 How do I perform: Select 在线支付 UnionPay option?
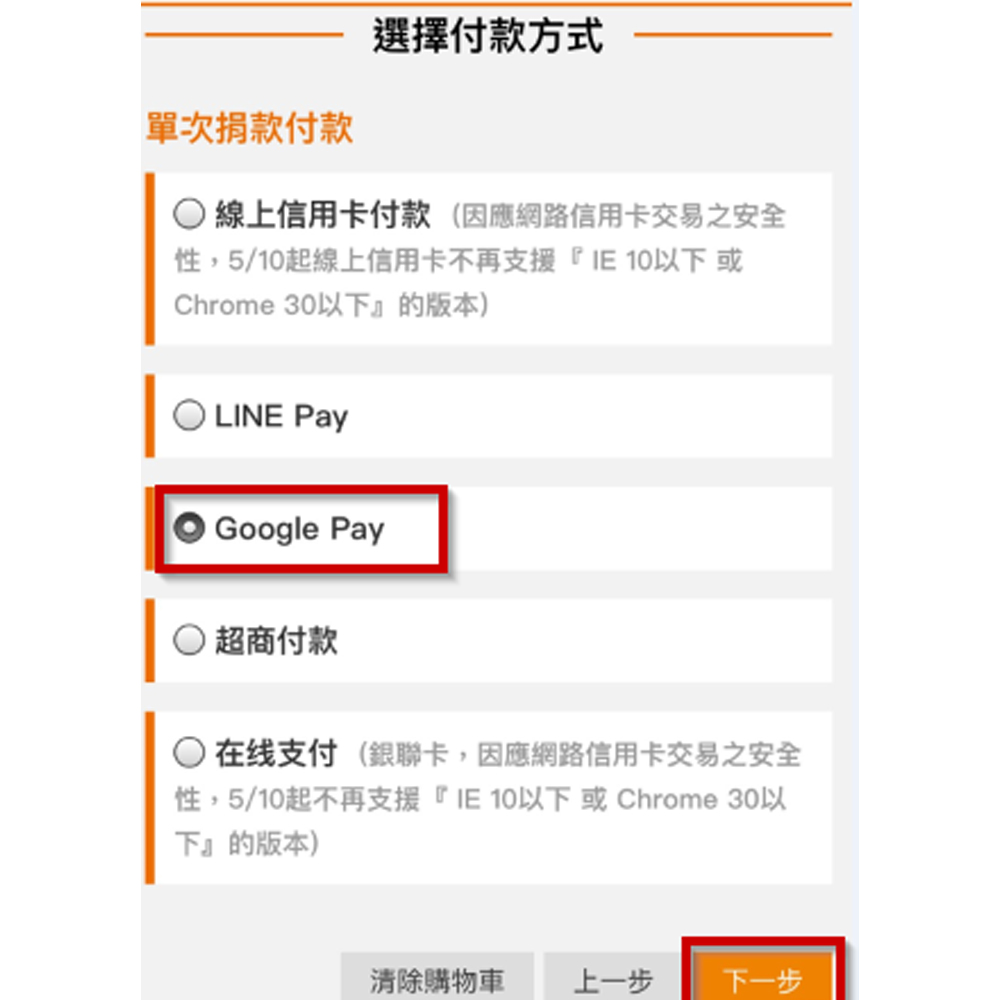click(189, 753)
